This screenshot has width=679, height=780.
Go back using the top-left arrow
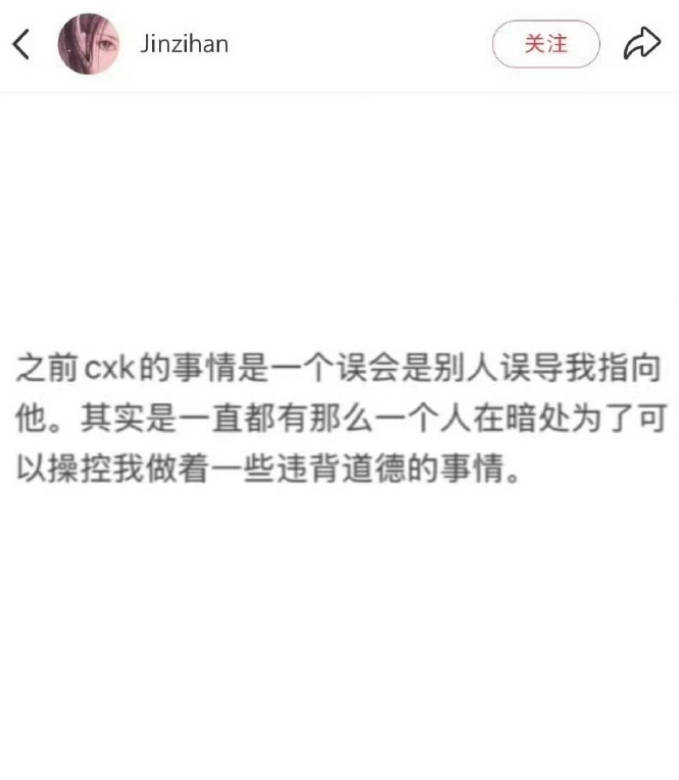click(x=22, y=44)
